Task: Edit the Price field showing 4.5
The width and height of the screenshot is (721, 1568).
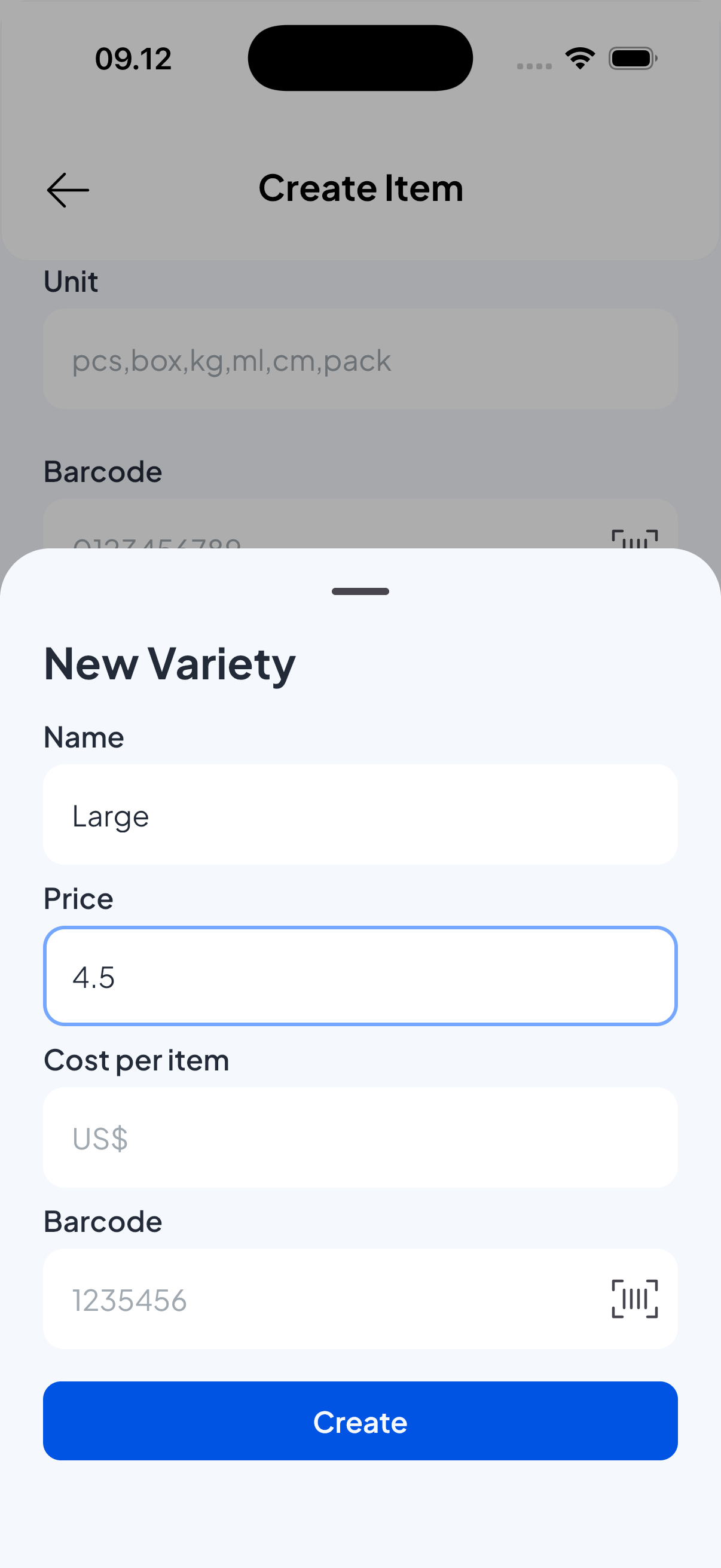Action: 360,977
